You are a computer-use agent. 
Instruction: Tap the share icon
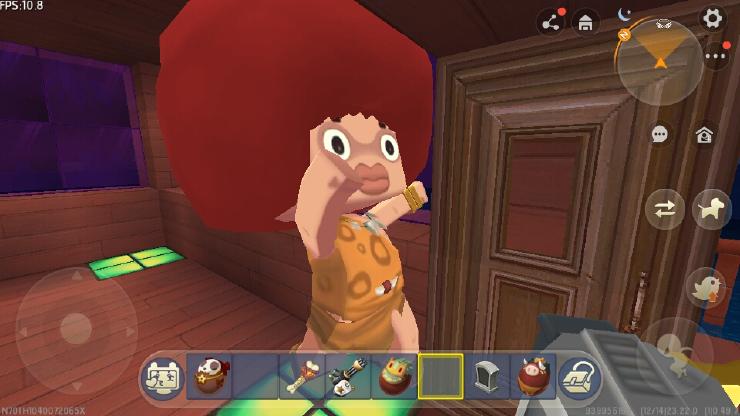click(550, 21)
